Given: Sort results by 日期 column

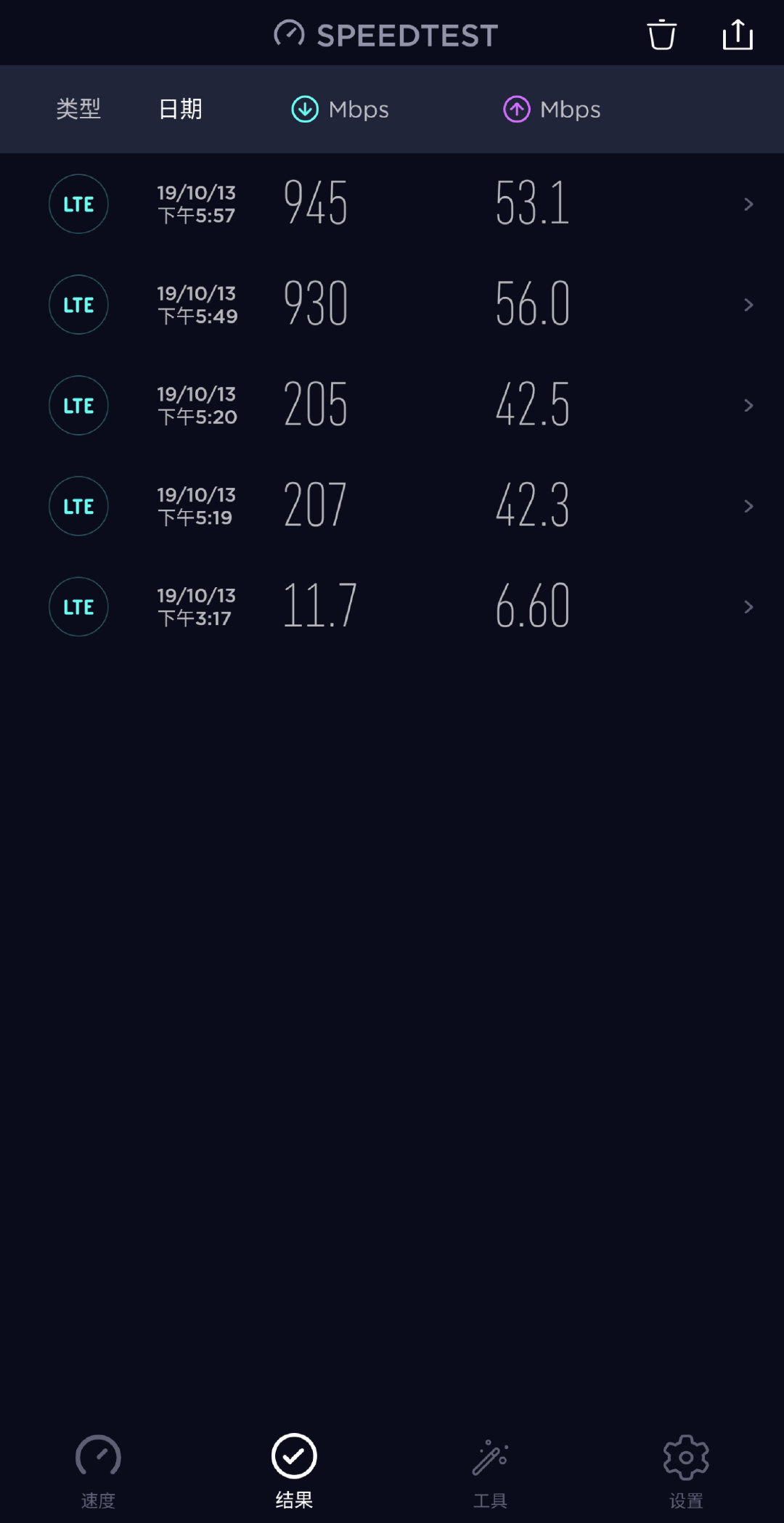Looking at the screenshot, I should pos(181,109).
